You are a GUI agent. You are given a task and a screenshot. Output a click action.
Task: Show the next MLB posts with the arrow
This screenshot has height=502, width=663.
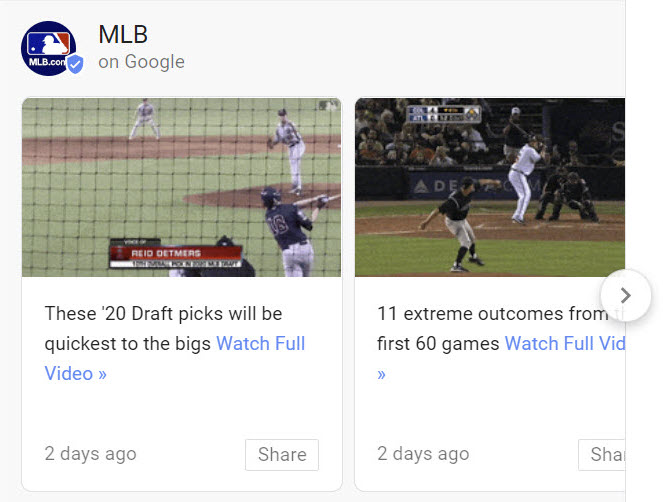pyautogui.click(x=626, y=295)
